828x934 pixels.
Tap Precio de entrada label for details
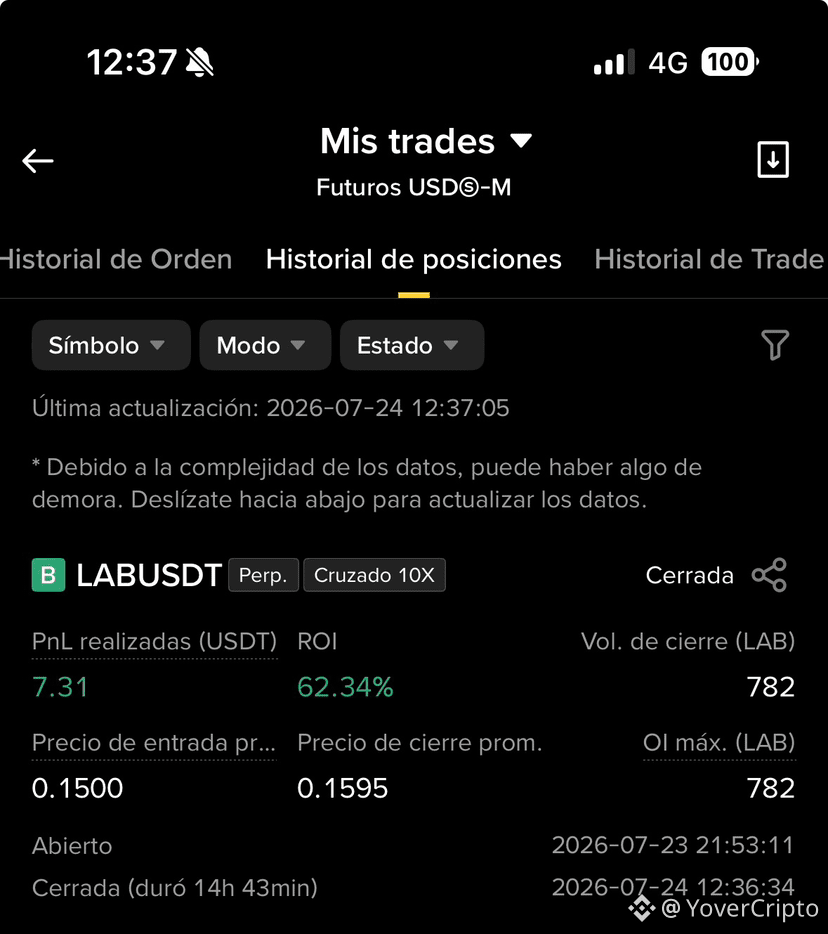pyautogui.click(x=154, y=743)
